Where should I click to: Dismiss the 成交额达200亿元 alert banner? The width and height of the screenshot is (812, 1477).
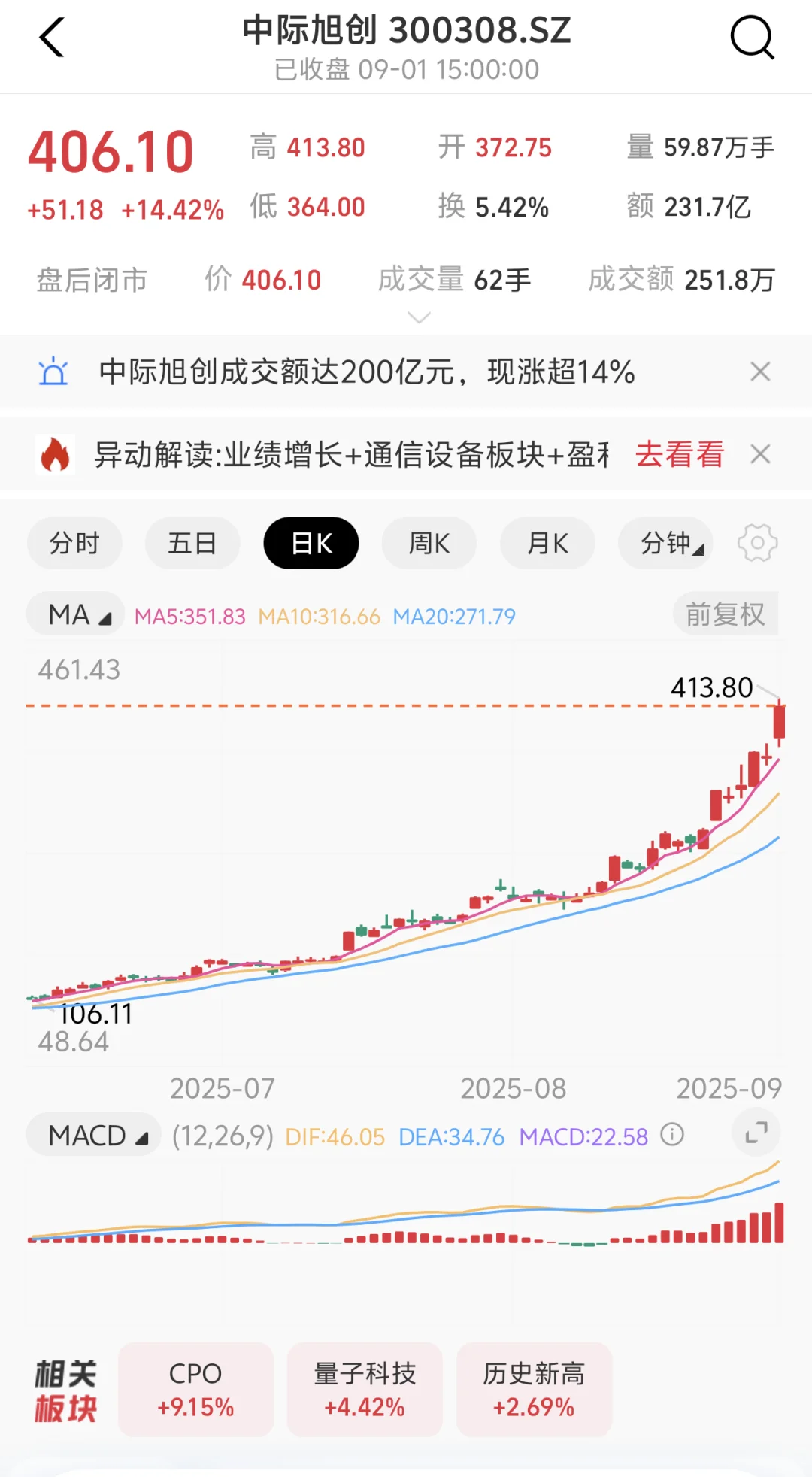[x=760, y=372]
